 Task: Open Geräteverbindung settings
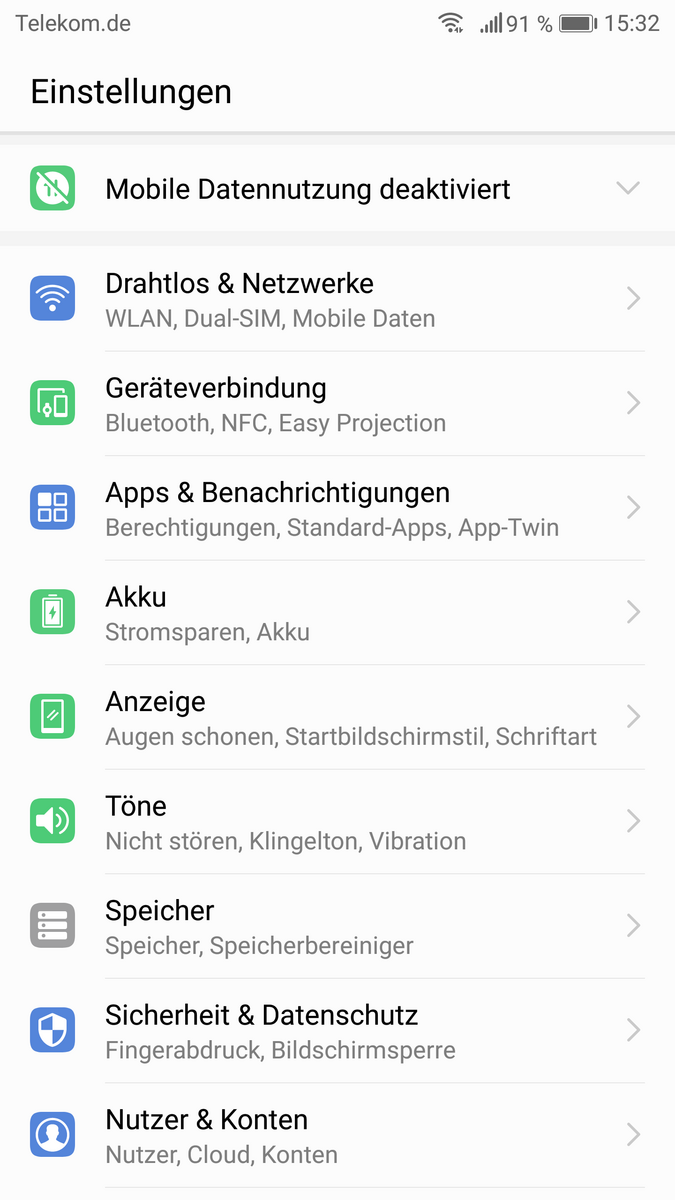click(x=337, y=403)
